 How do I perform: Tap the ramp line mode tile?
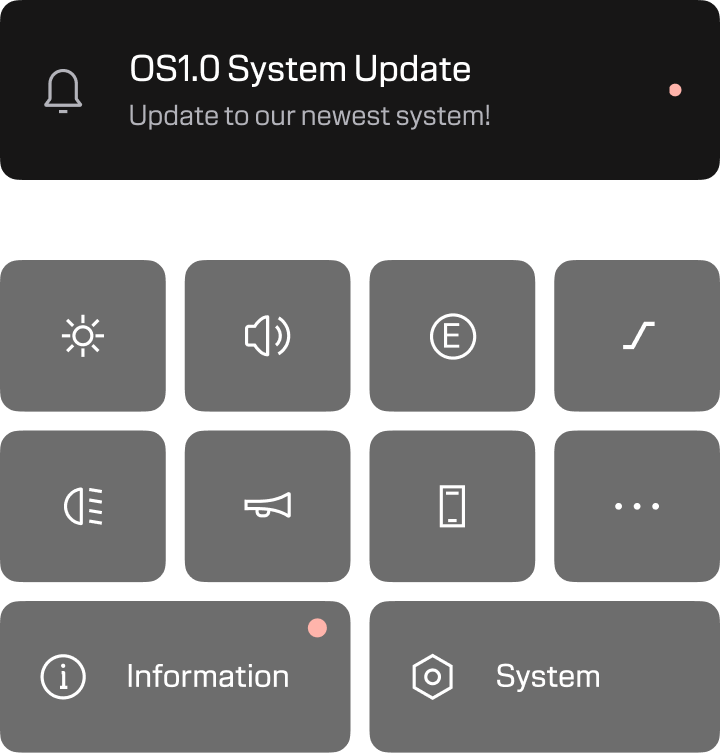[637, 336]
